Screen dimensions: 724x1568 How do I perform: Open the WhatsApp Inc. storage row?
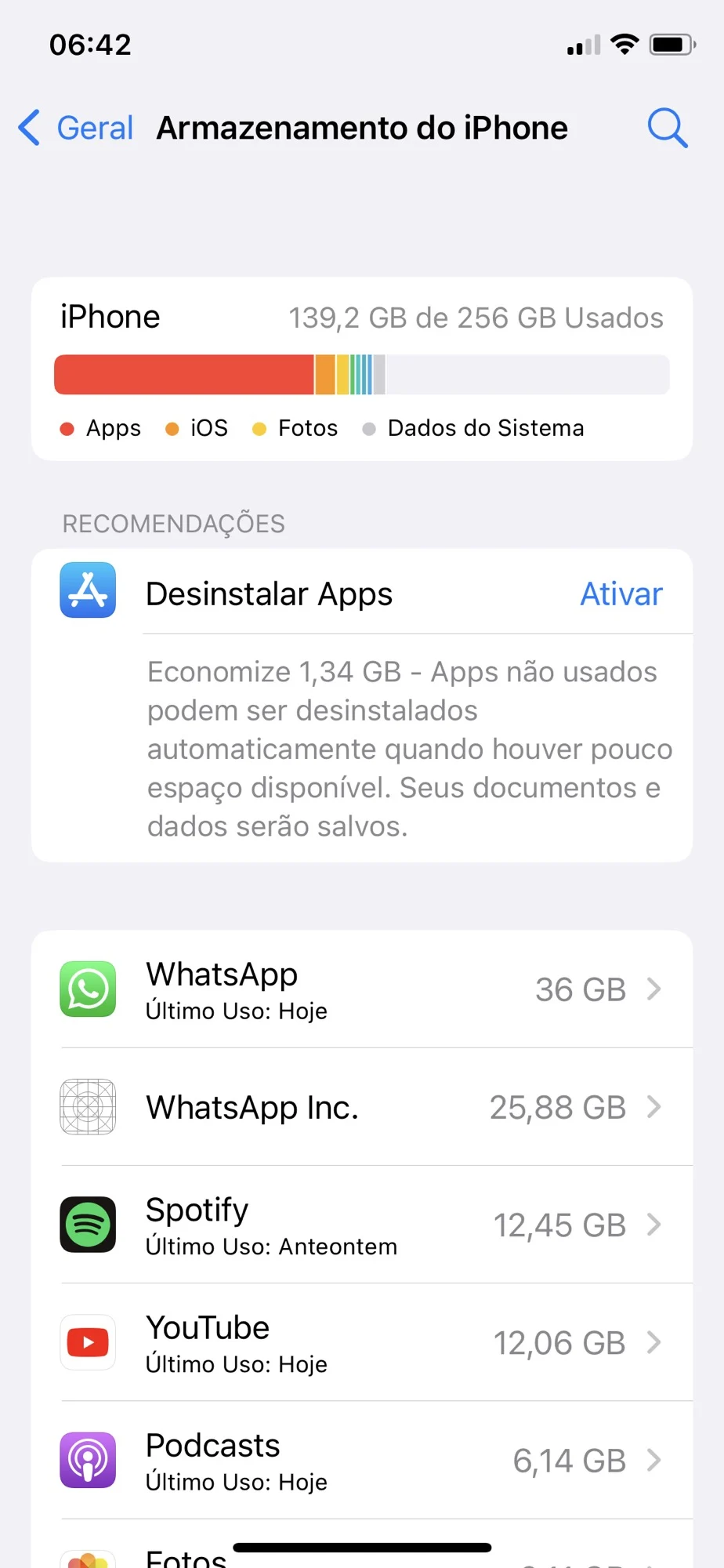coord(362,1107)
